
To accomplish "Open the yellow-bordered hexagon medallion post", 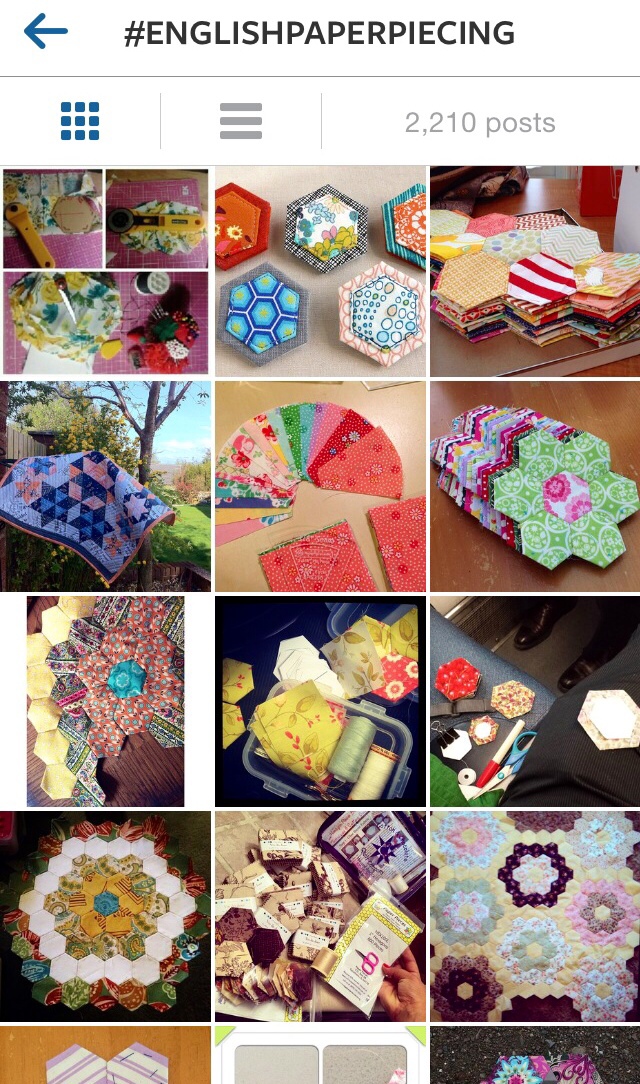I will [106, 701].
